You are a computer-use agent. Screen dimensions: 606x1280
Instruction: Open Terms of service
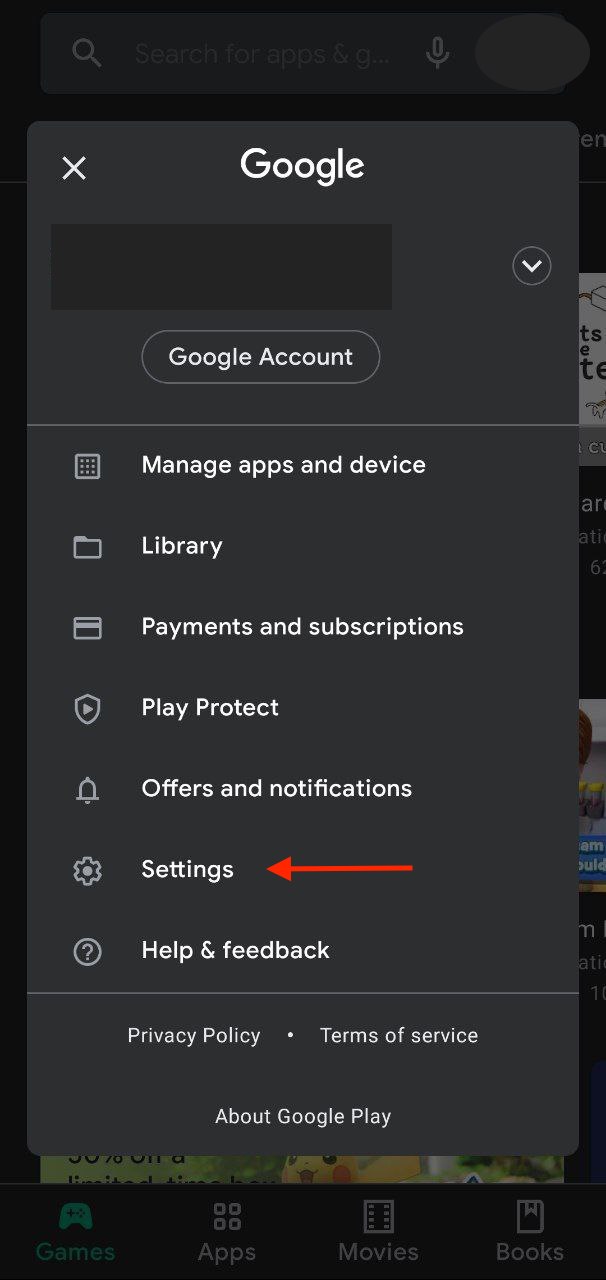coord(399,1036)
